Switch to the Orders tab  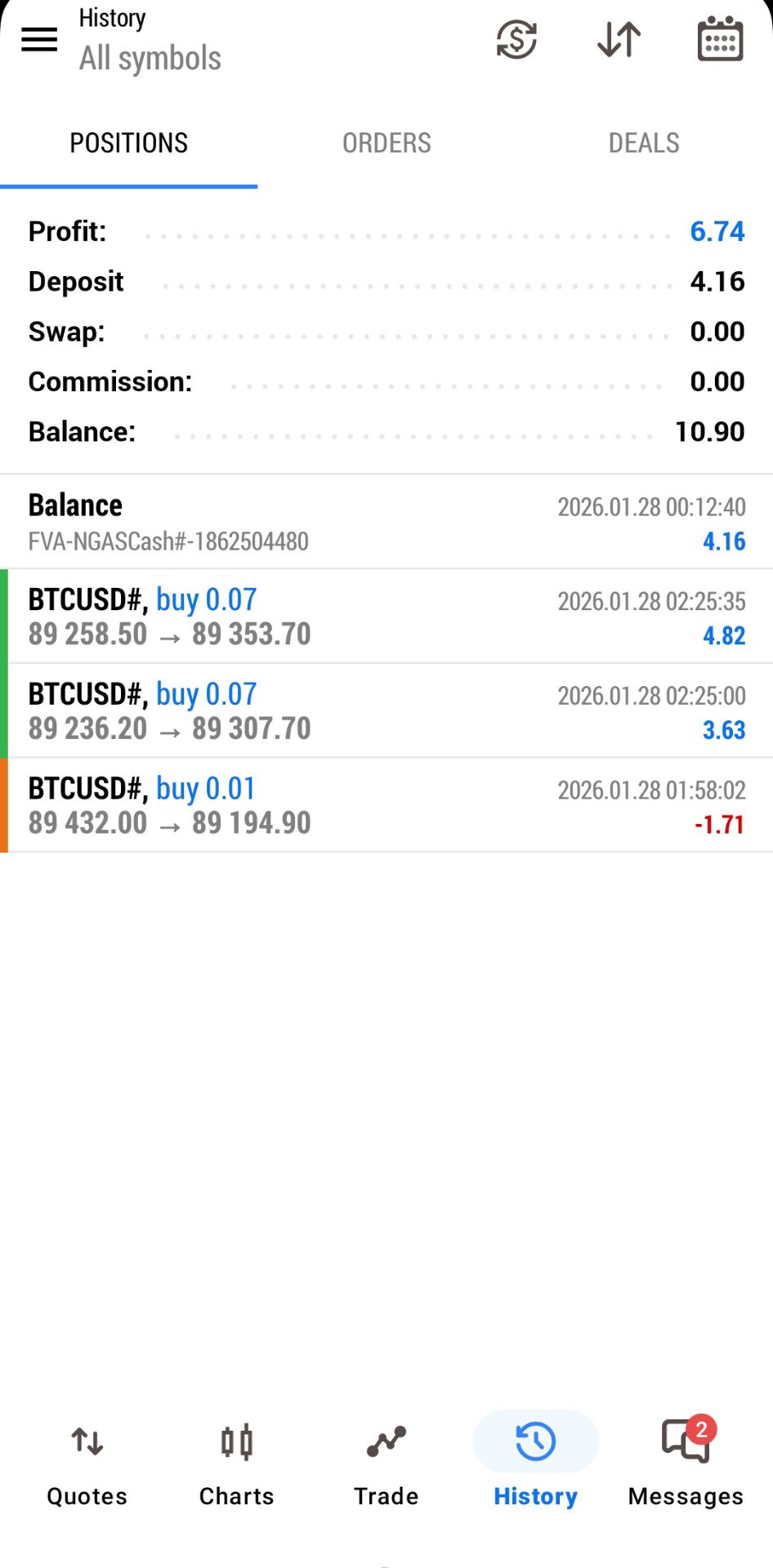386,143
